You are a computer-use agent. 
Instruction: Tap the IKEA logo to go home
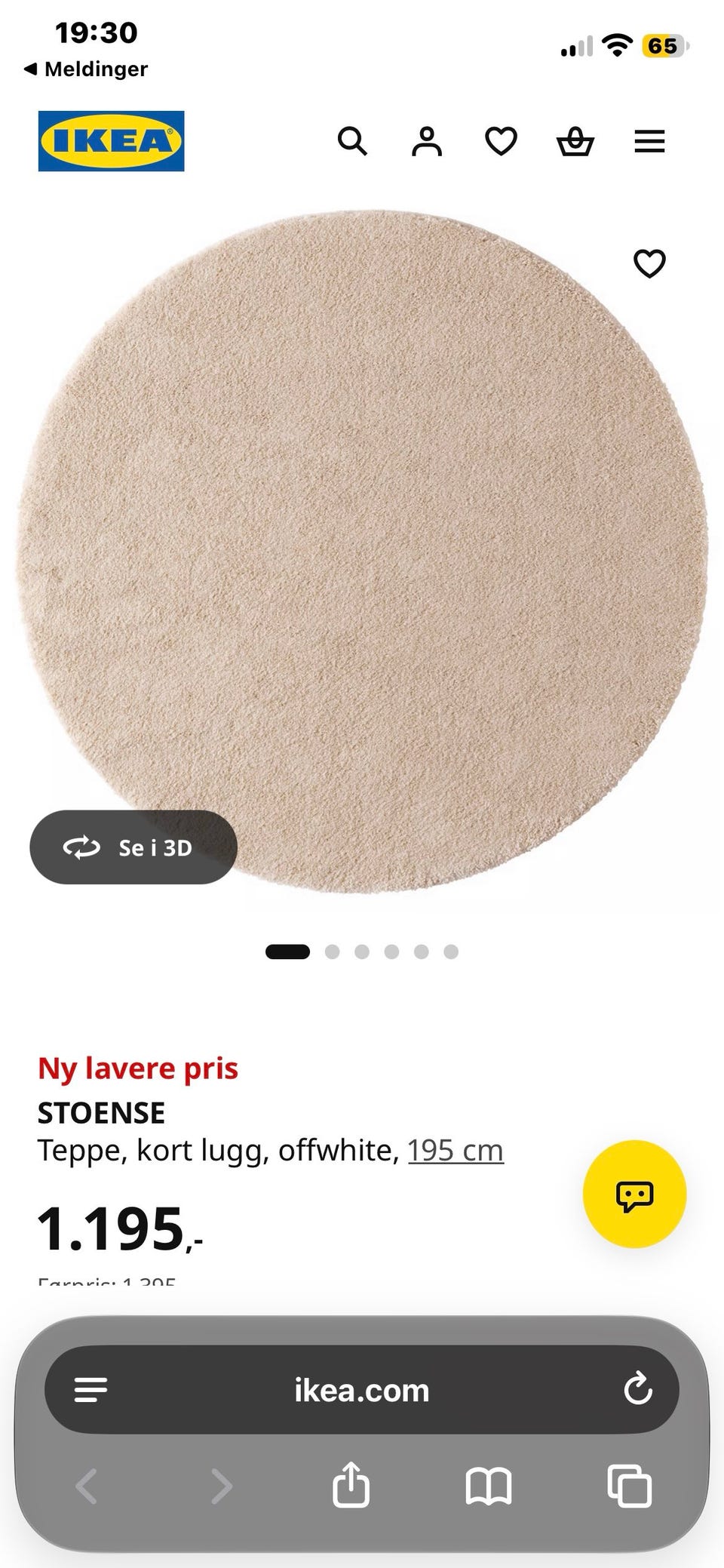[x=111, y=141]
